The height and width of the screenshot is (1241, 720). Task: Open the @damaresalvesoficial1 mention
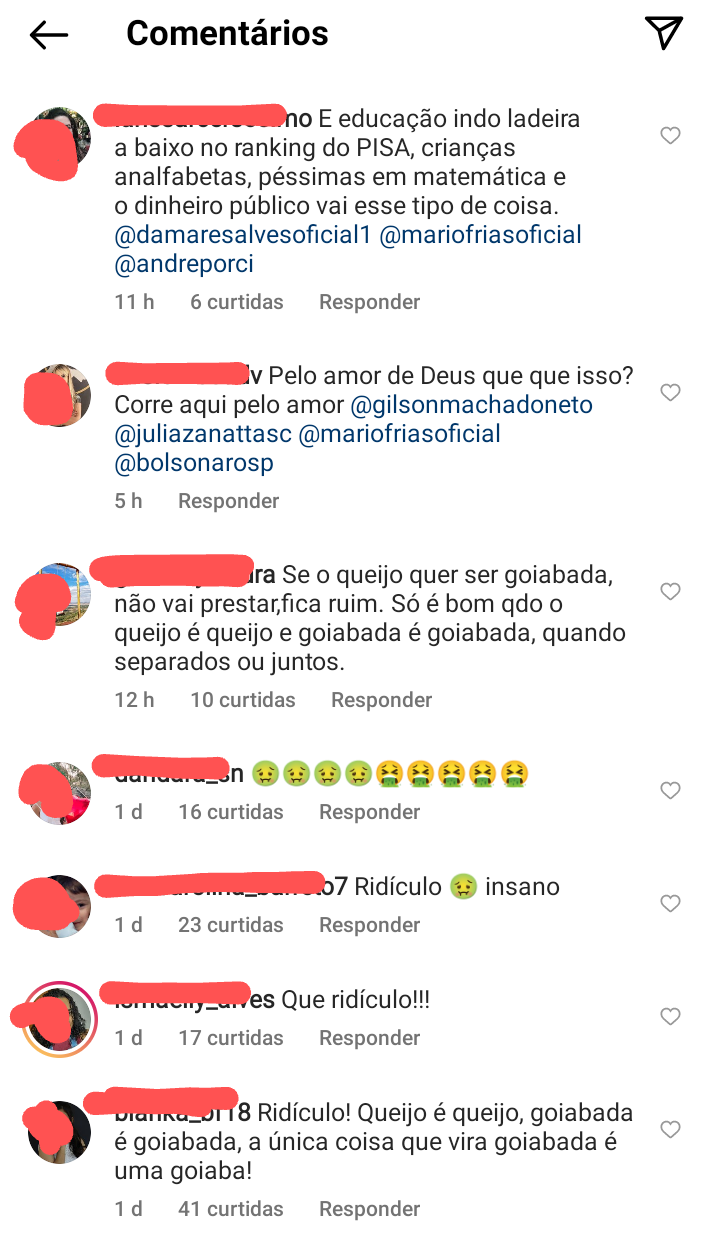(x=240, y=236)
